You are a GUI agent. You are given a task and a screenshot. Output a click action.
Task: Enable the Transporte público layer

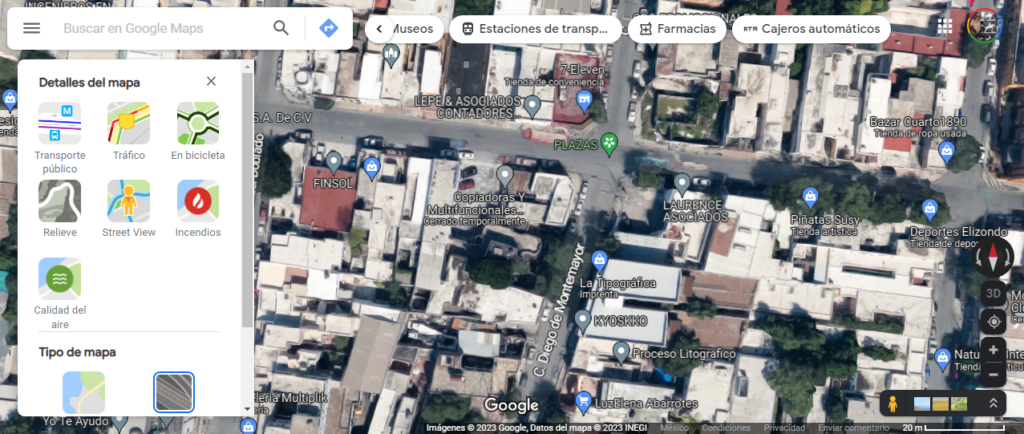pyautogui.click(x=60, y=124)
